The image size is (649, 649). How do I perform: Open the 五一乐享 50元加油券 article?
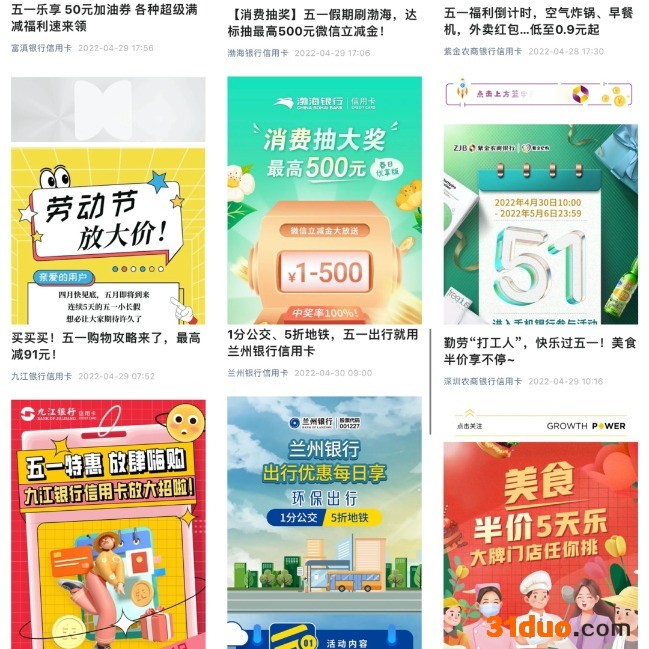(105, 18)
